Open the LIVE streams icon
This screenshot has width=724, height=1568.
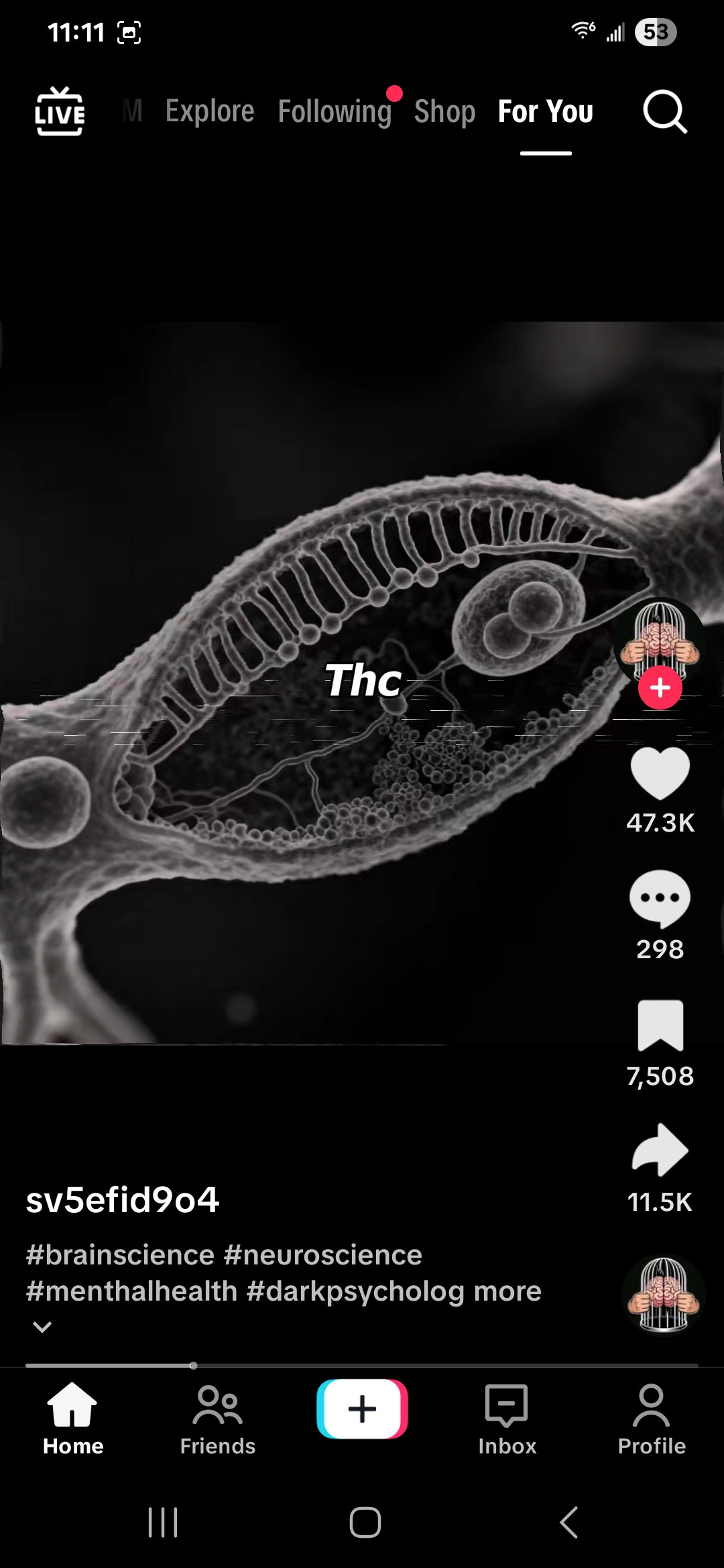(x=60, y=111)
